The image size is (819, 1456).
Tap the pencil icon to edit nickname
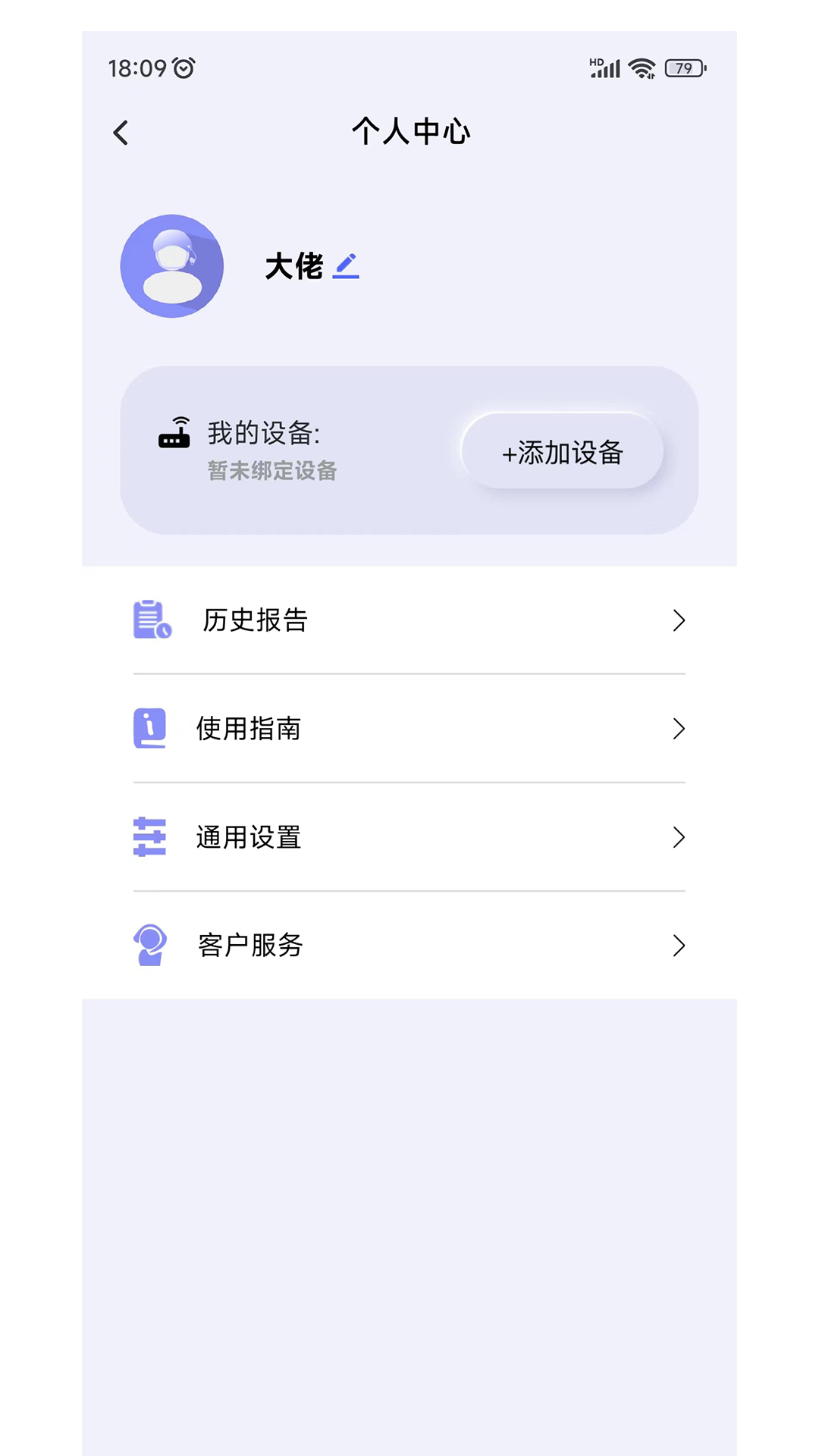tap(347, 267)
